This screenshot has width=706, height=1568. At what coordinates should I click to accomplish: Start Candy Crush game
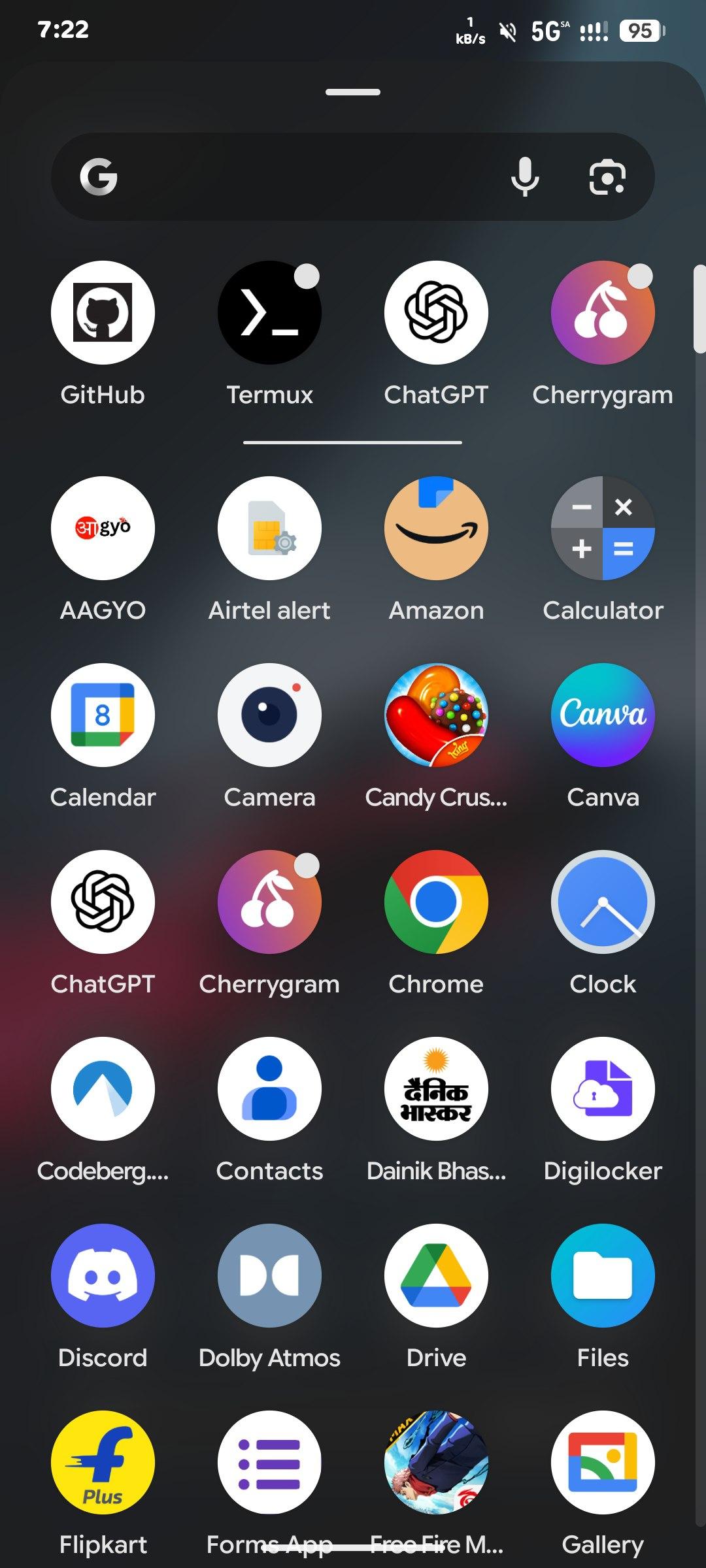436,715
